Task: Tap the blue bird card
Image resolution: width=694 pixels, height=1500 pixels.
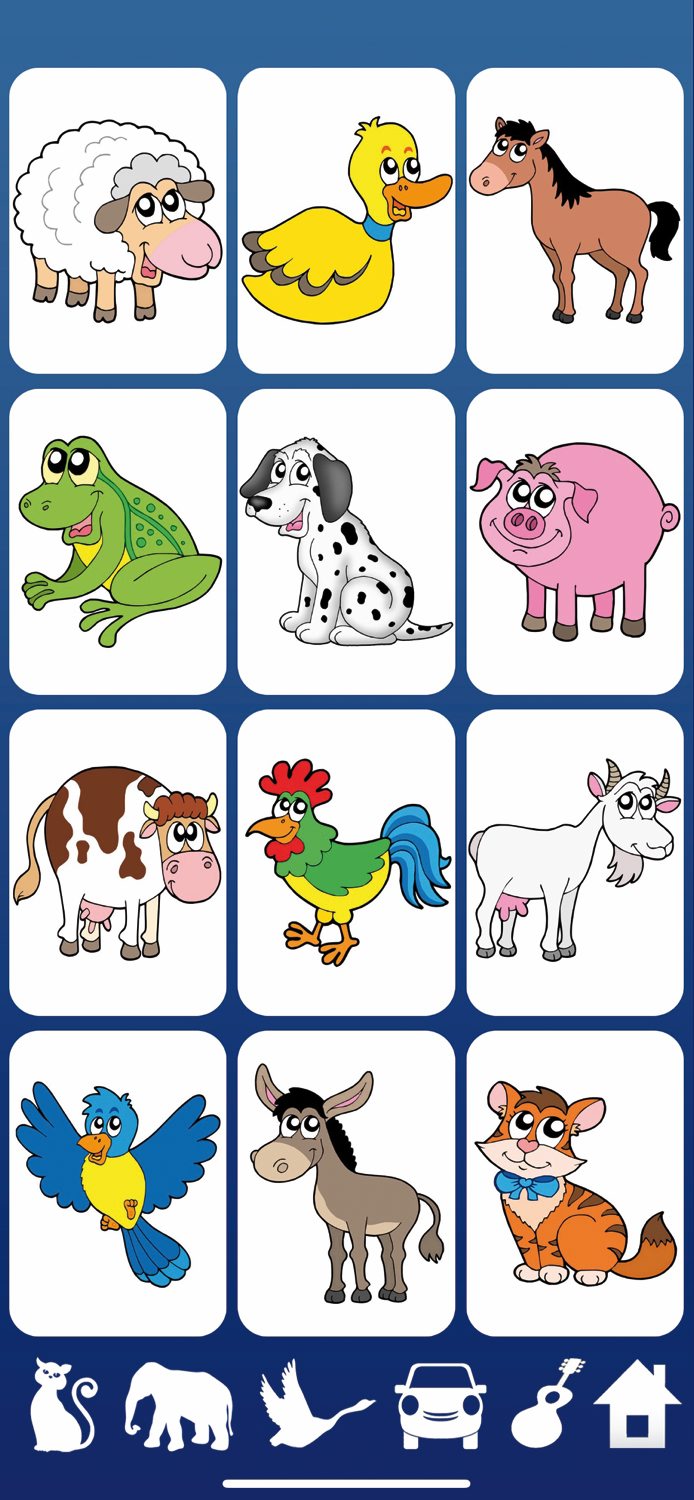Action: pos(118,1184)
